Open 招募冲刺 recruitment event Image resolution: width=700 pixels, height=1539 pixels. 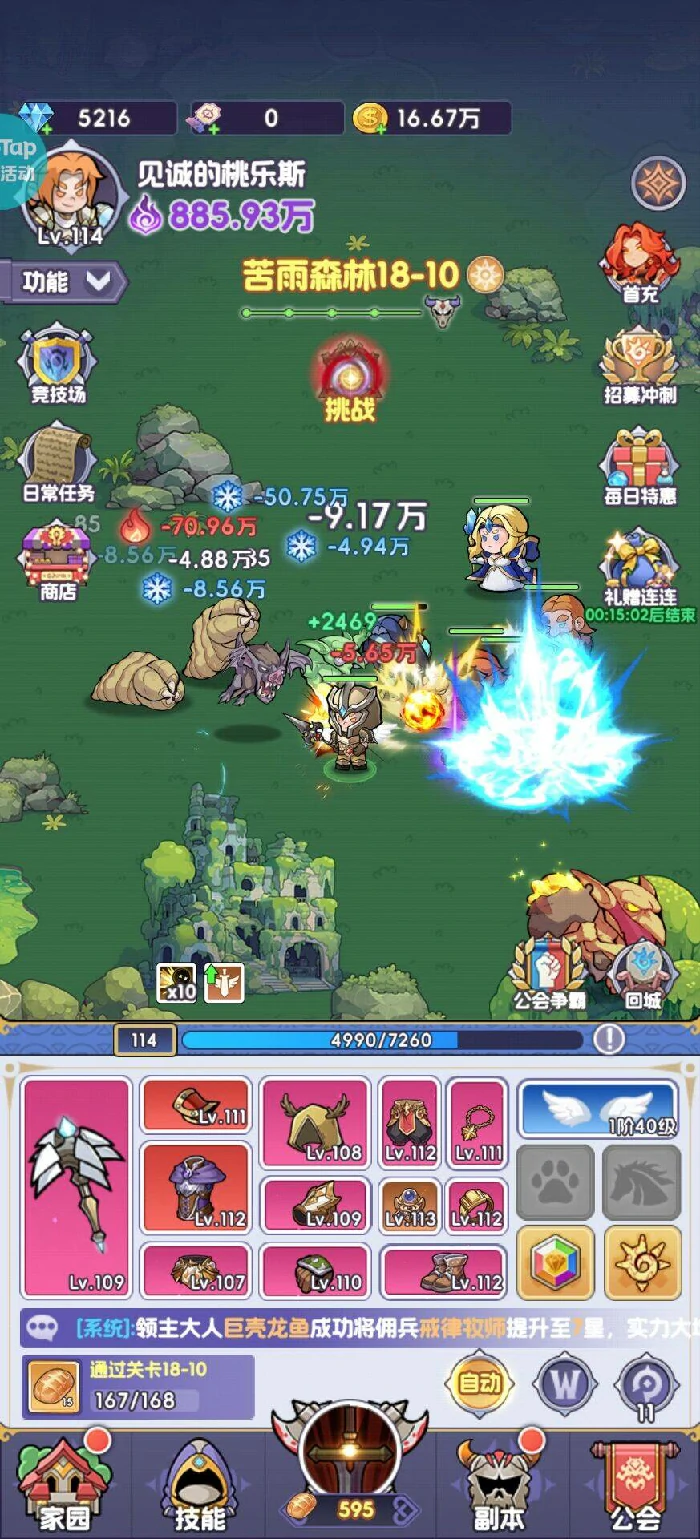point(638,363)
